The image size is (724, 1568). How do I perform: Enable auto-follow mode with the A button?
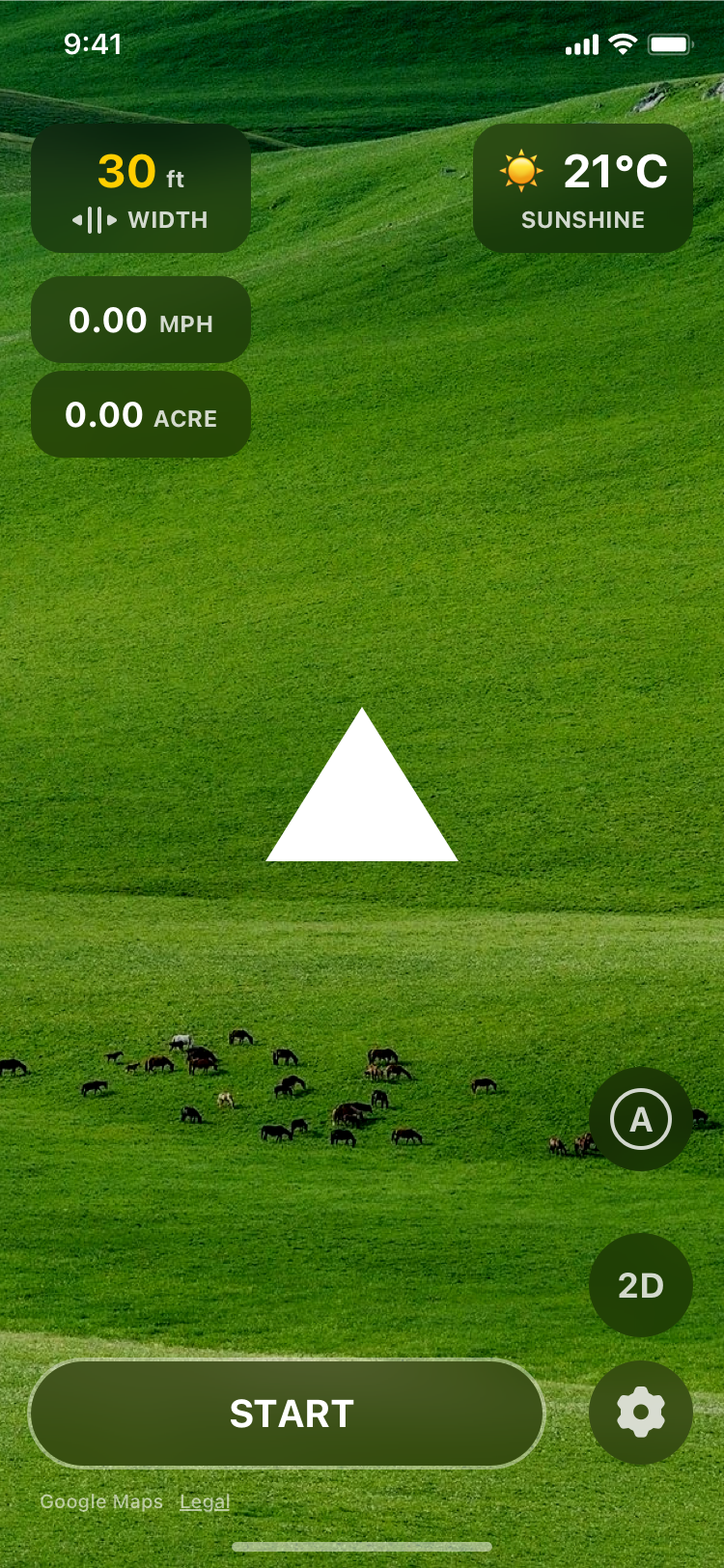[640, 1118]
